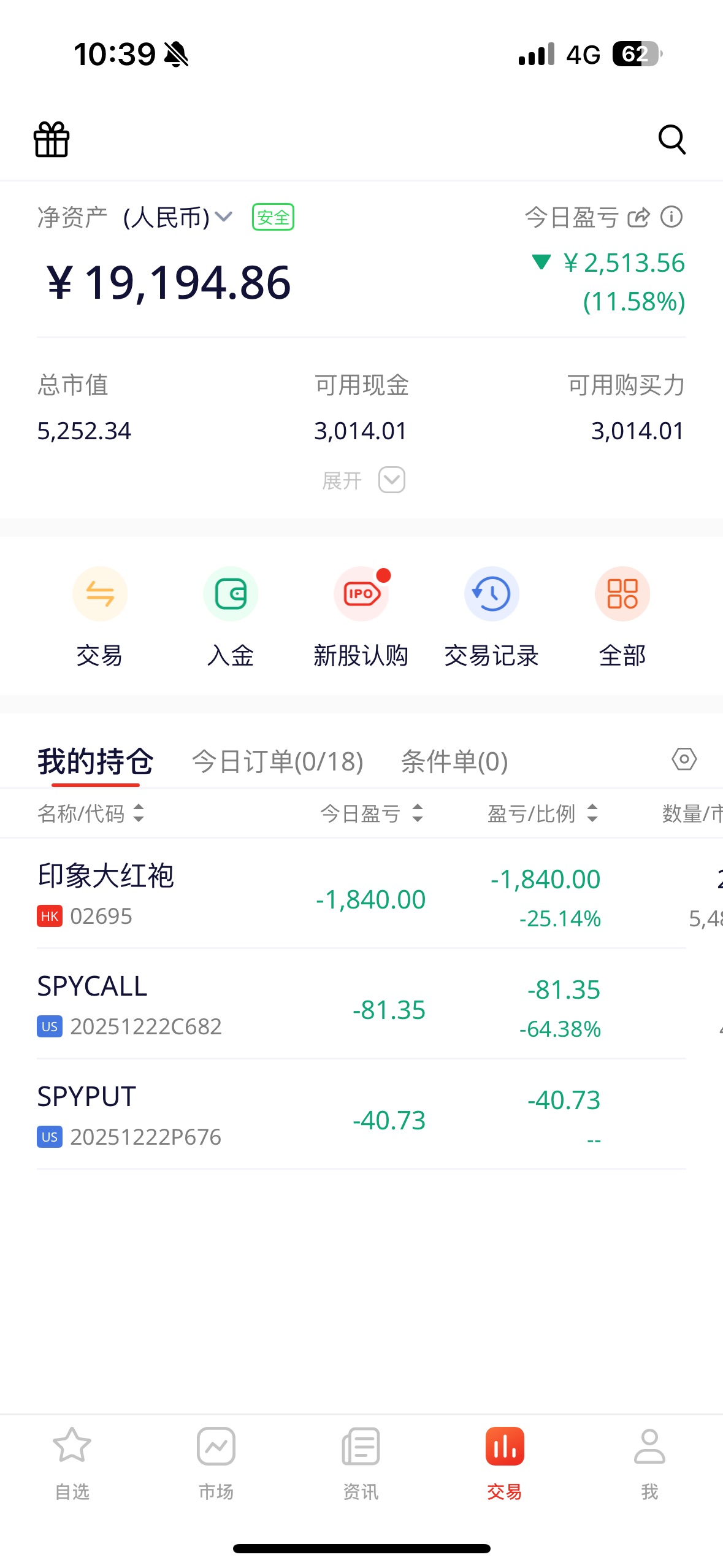
Task: Expand asset details with 展开
Action: (x=363, y=480)
